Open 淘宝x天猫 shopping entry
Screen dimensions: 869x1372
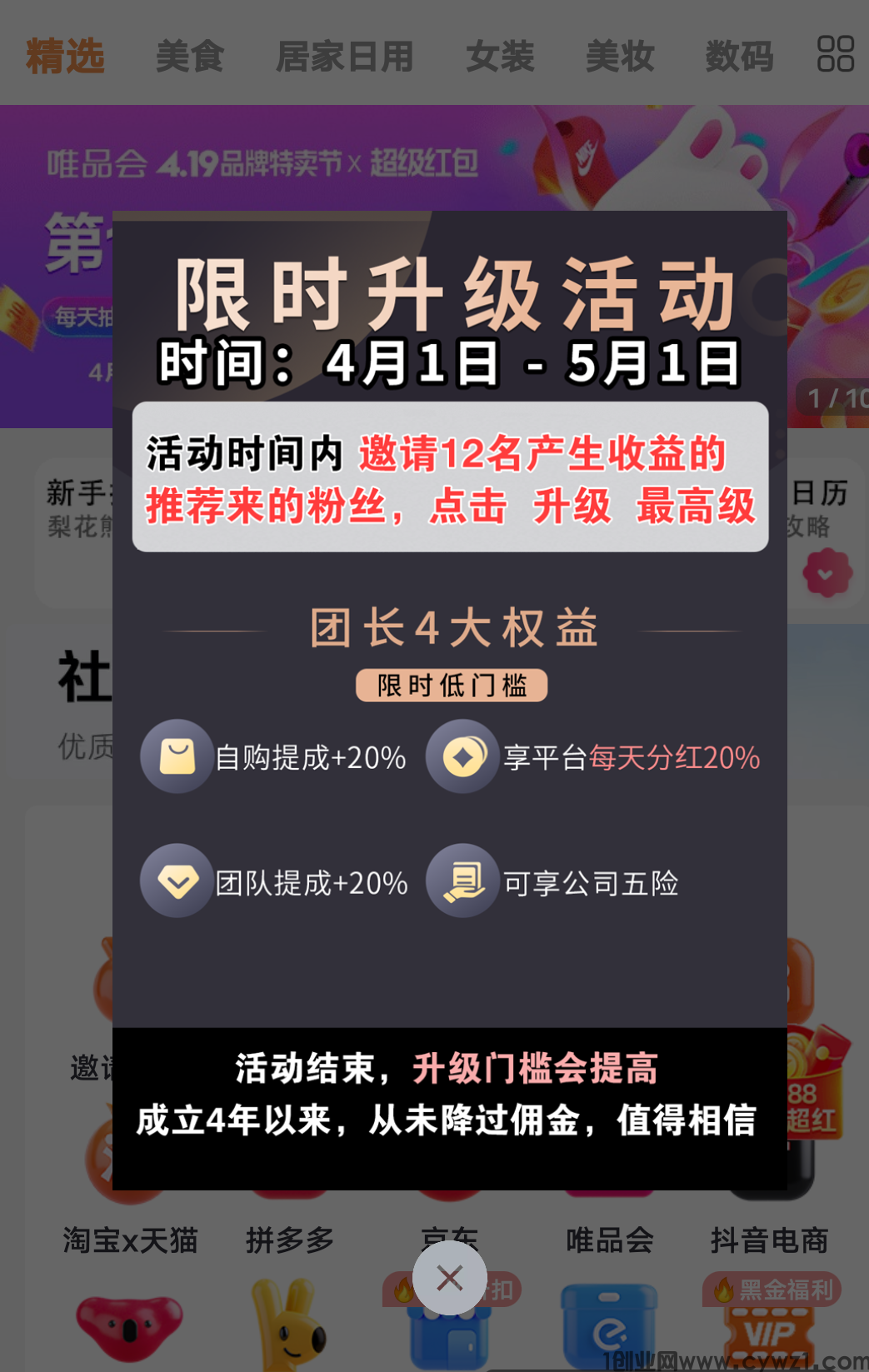tap(130, 1239)
